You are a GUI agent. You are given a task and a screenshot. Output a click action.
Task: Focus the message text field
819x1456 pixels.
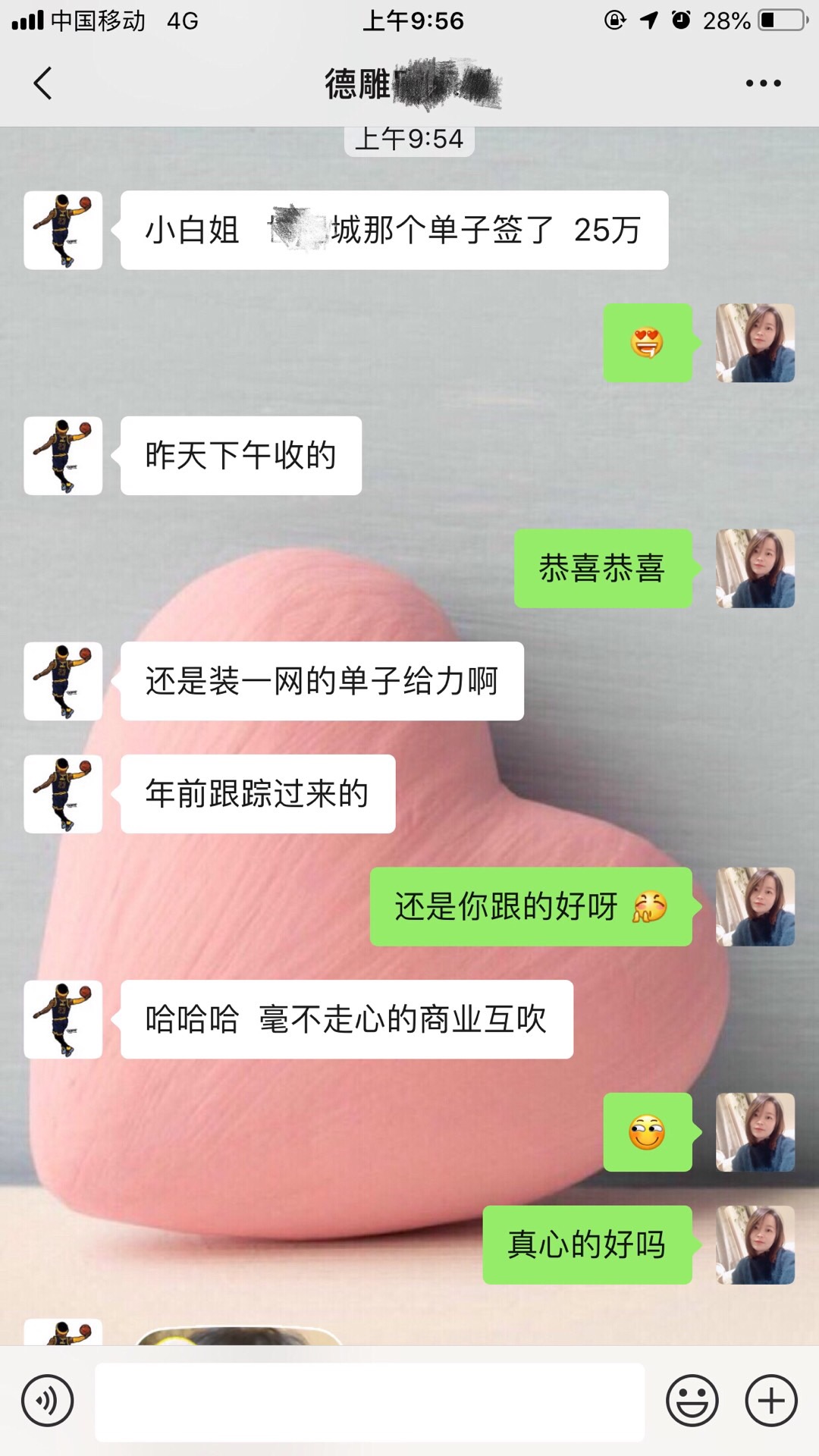pyautogui.click(x=369, y=1401)
